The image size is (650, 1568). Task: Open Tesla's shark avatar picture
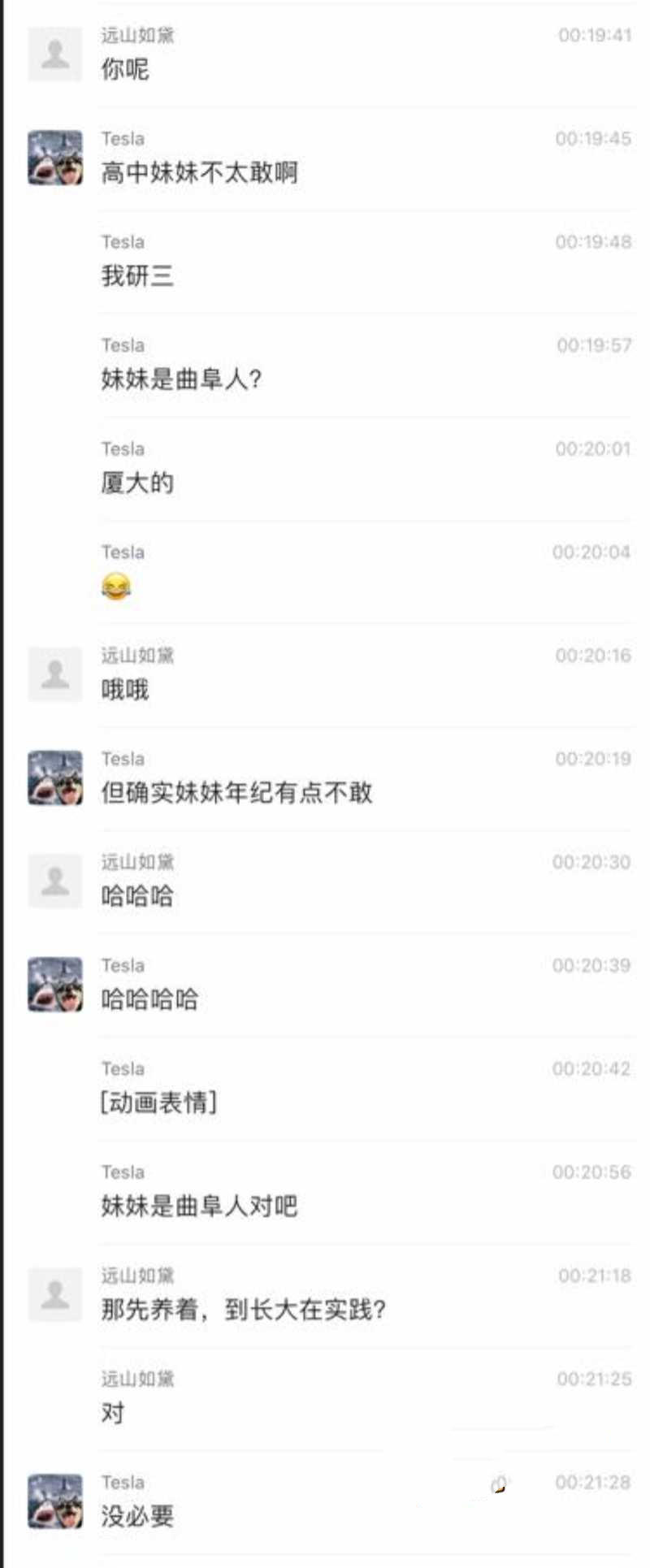pos(54,160)
